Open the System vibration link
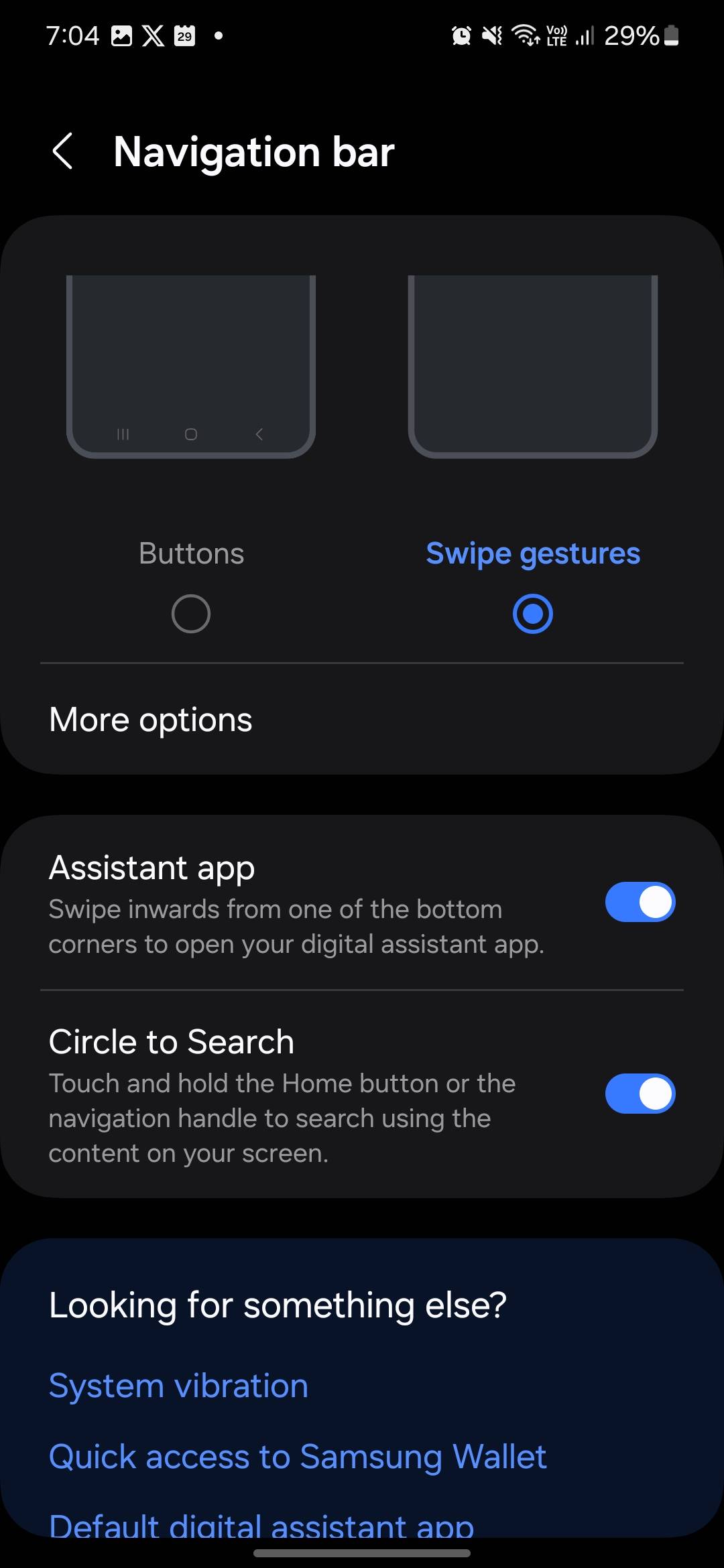724x1568 pixels. click(179, 1386)
